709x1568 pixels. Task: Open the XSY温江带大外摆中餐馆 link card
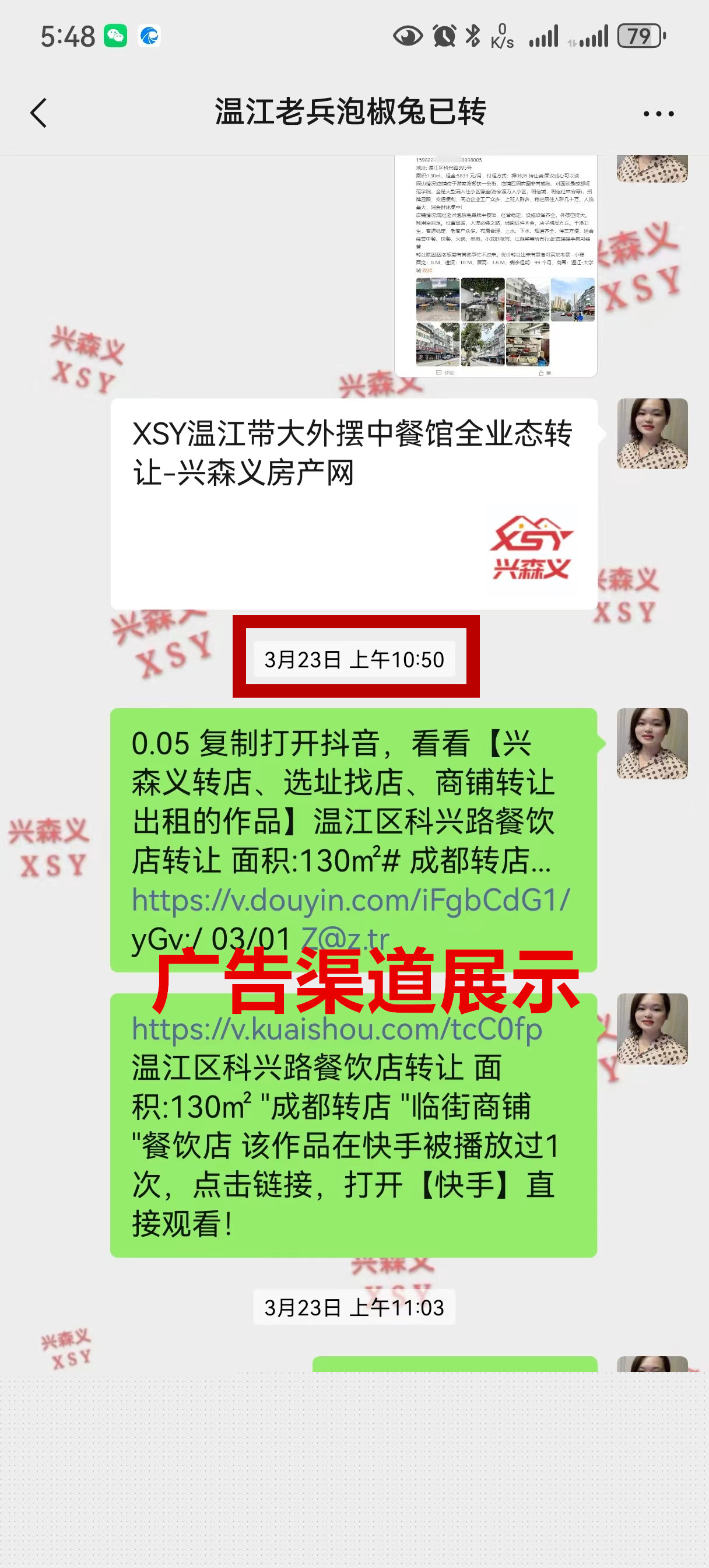click(x=353, y=503)
